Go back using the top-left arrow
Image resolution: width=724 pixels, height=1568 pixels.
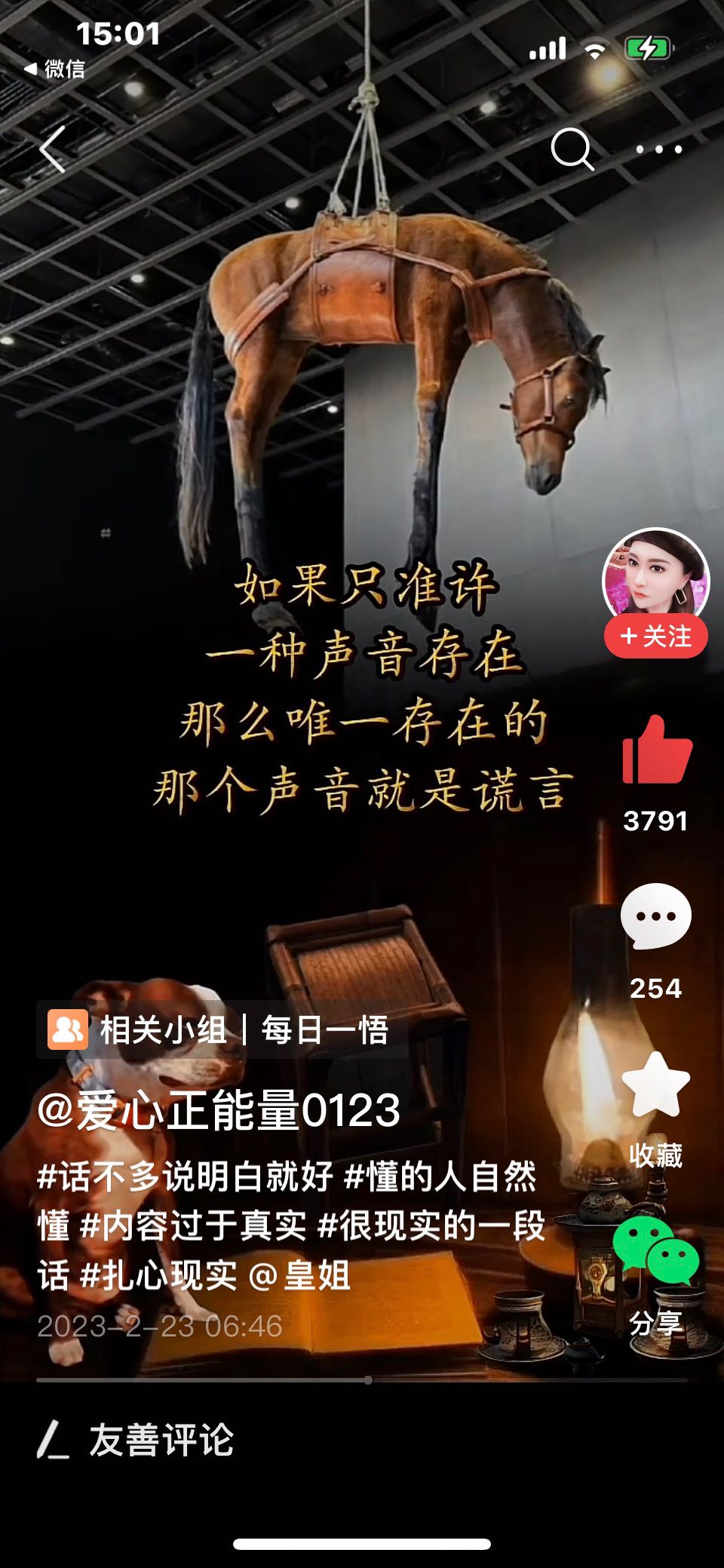53,149
